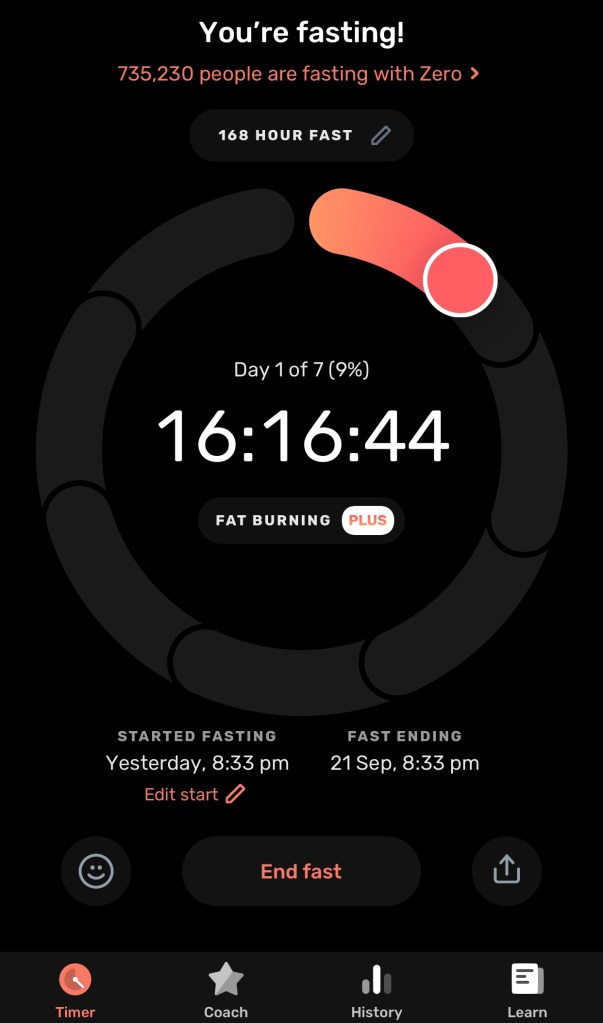Change the fast ending time
Image resolution: width=603 pixels, height=1023 pixels.
tap(404, 763)
